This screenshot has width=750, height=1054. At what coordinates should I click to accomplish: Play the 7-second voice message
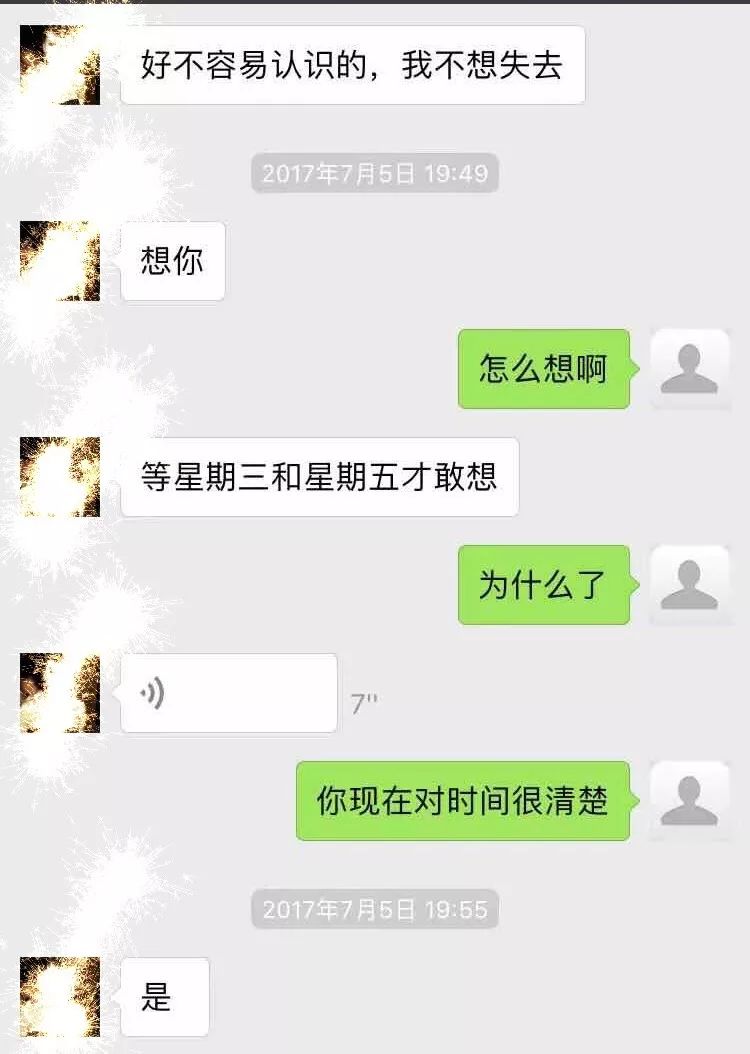[228, 693]
